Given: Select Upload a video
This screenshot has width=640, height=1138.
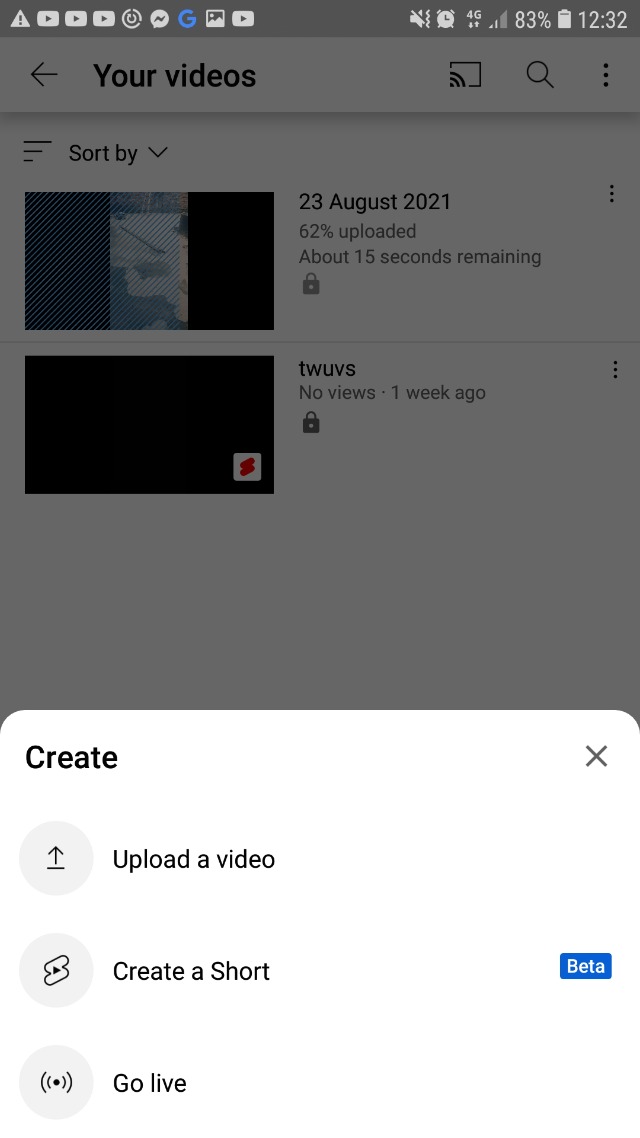Looking at the screenshot, I should point(193,859).
